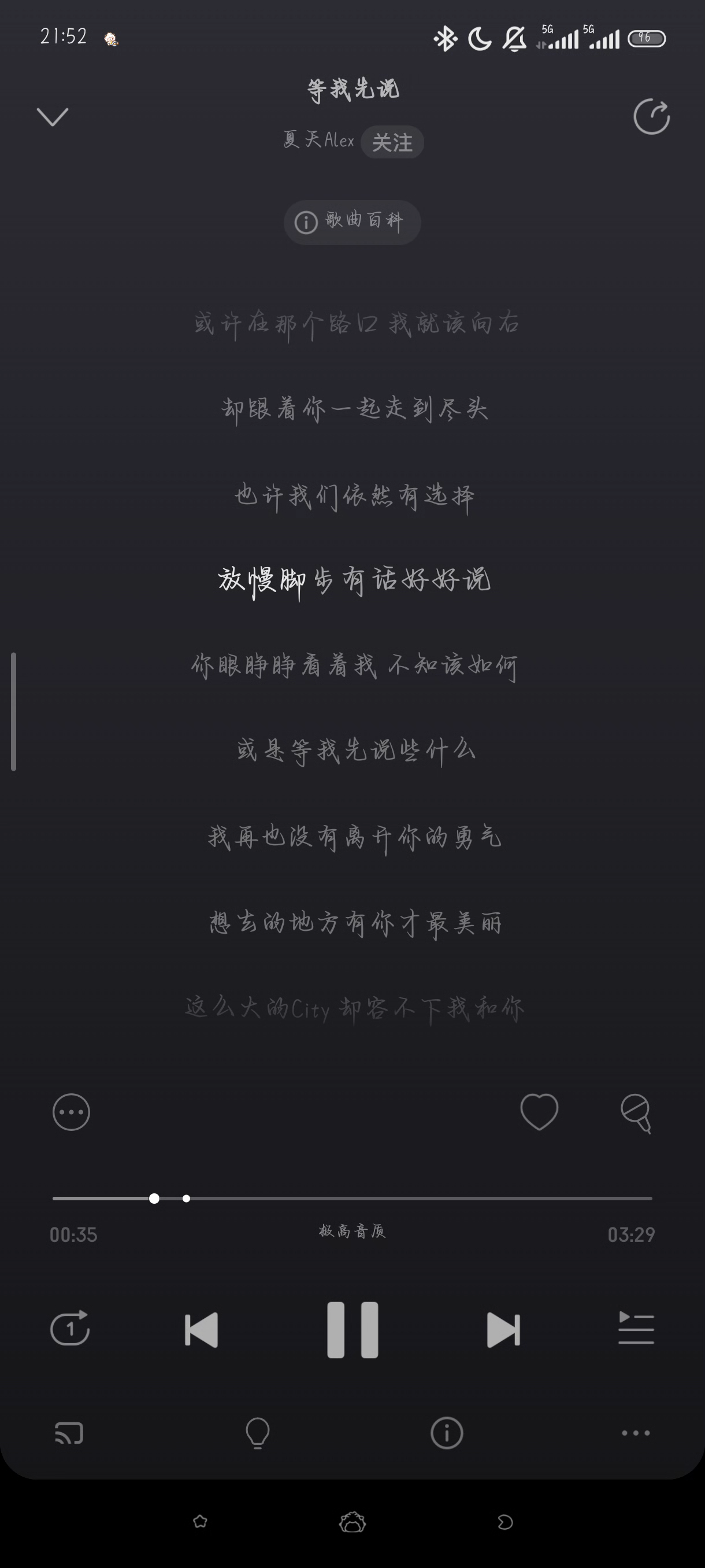
Task: Open the info icon in bottom toolbar
Action: coord(447,1433)
